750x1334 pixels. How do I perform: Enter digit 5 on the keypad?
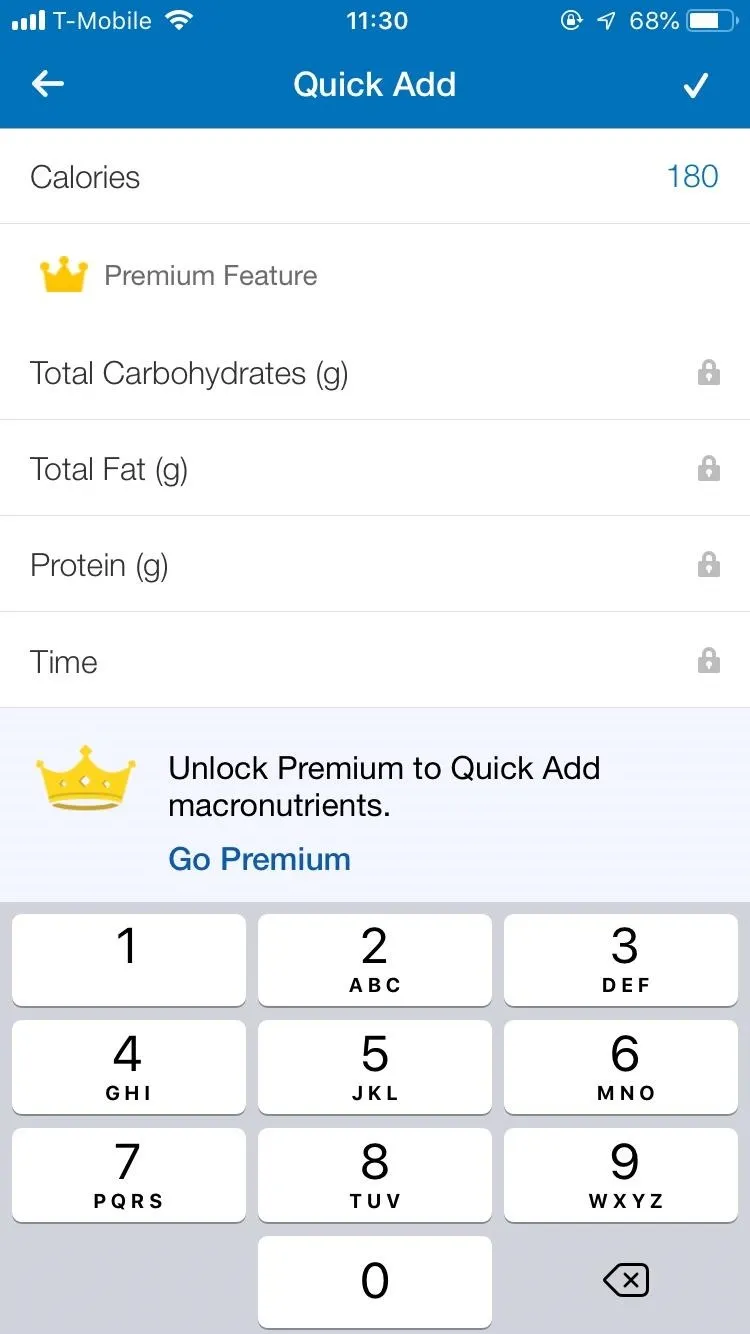coord(375,1066)
